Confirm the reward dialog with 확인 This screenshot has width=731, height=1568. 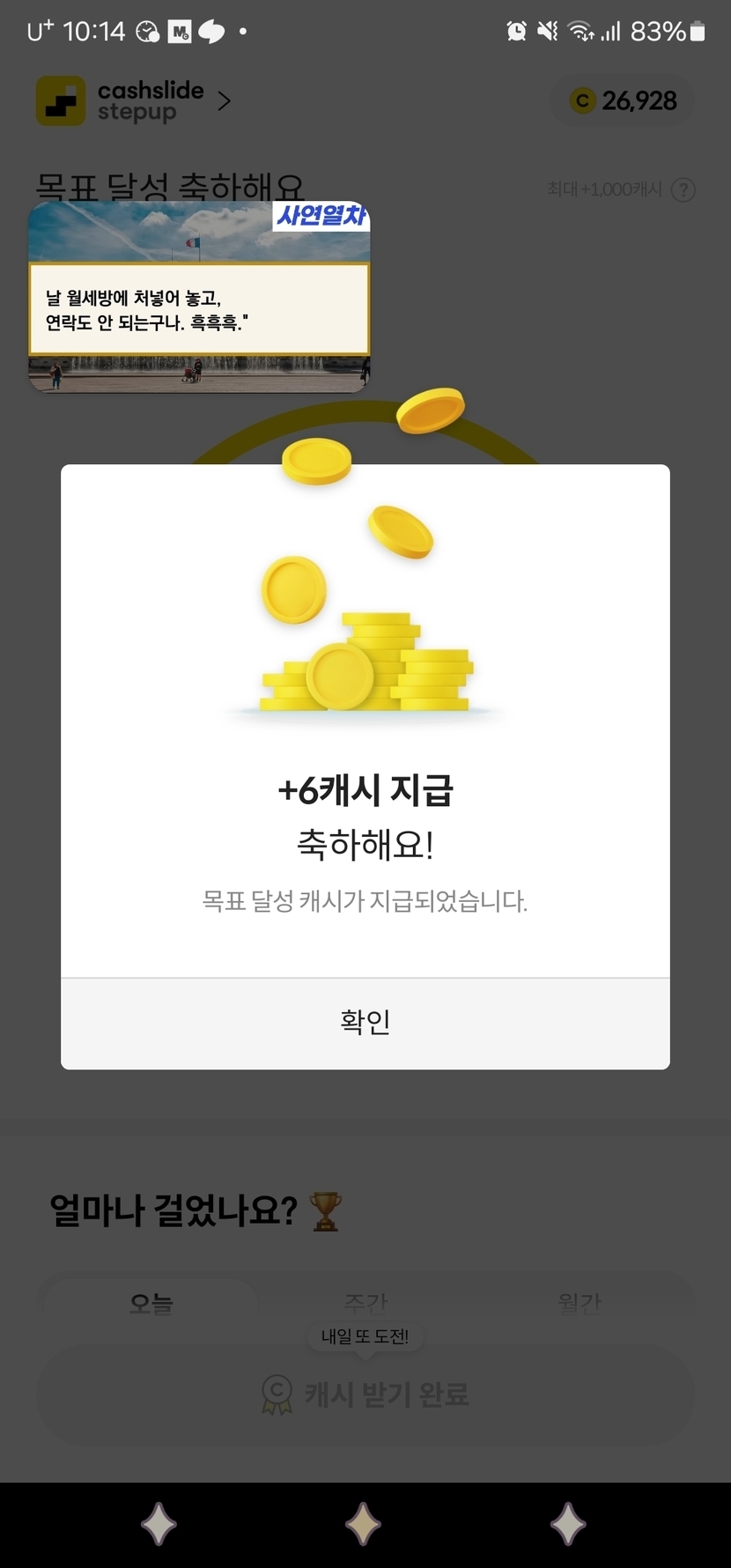[x=365, y=1023]
